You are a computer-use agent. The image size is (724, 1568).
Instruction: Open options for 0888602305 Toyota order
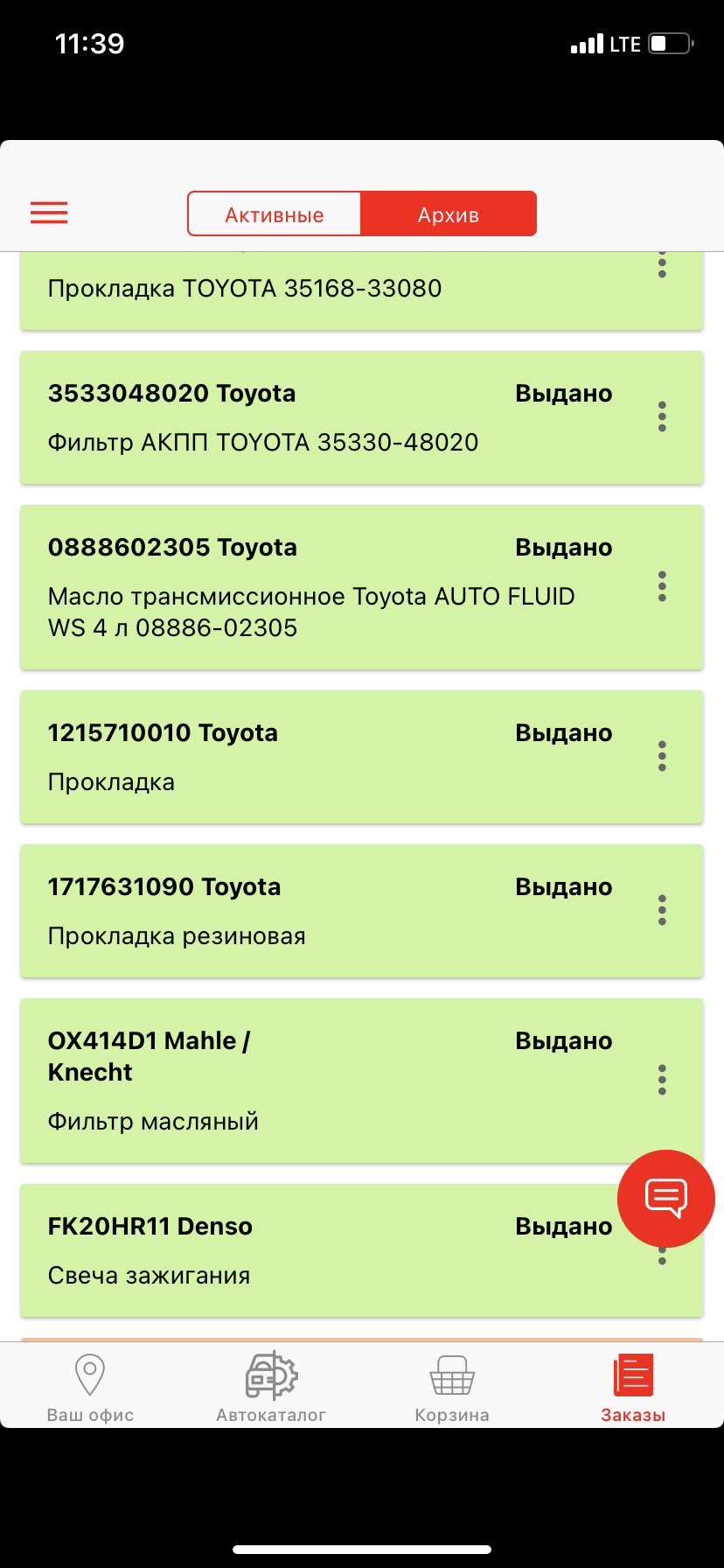(662, 586)
